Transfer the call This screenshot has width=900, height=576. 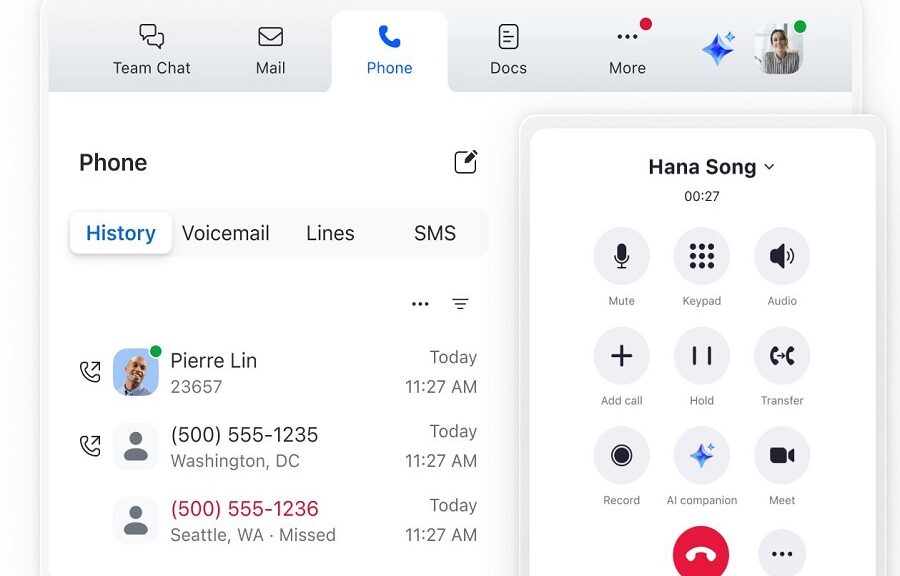click(781, 356)
